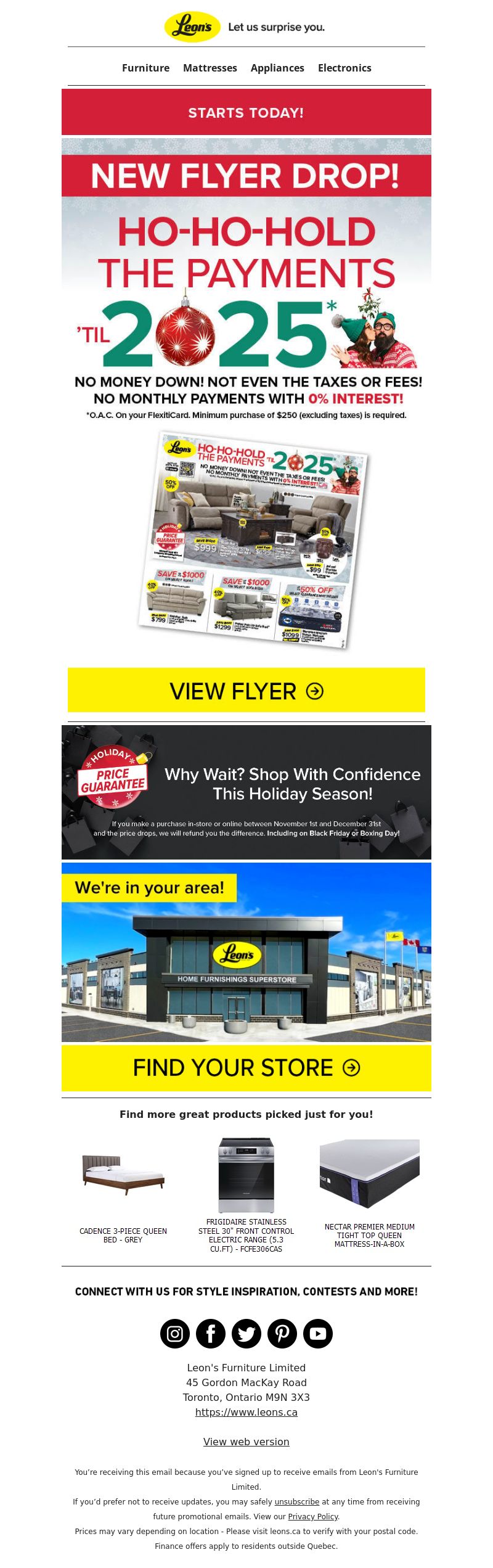
Task: Go to Mattresses section
Action: coord(210,68)
